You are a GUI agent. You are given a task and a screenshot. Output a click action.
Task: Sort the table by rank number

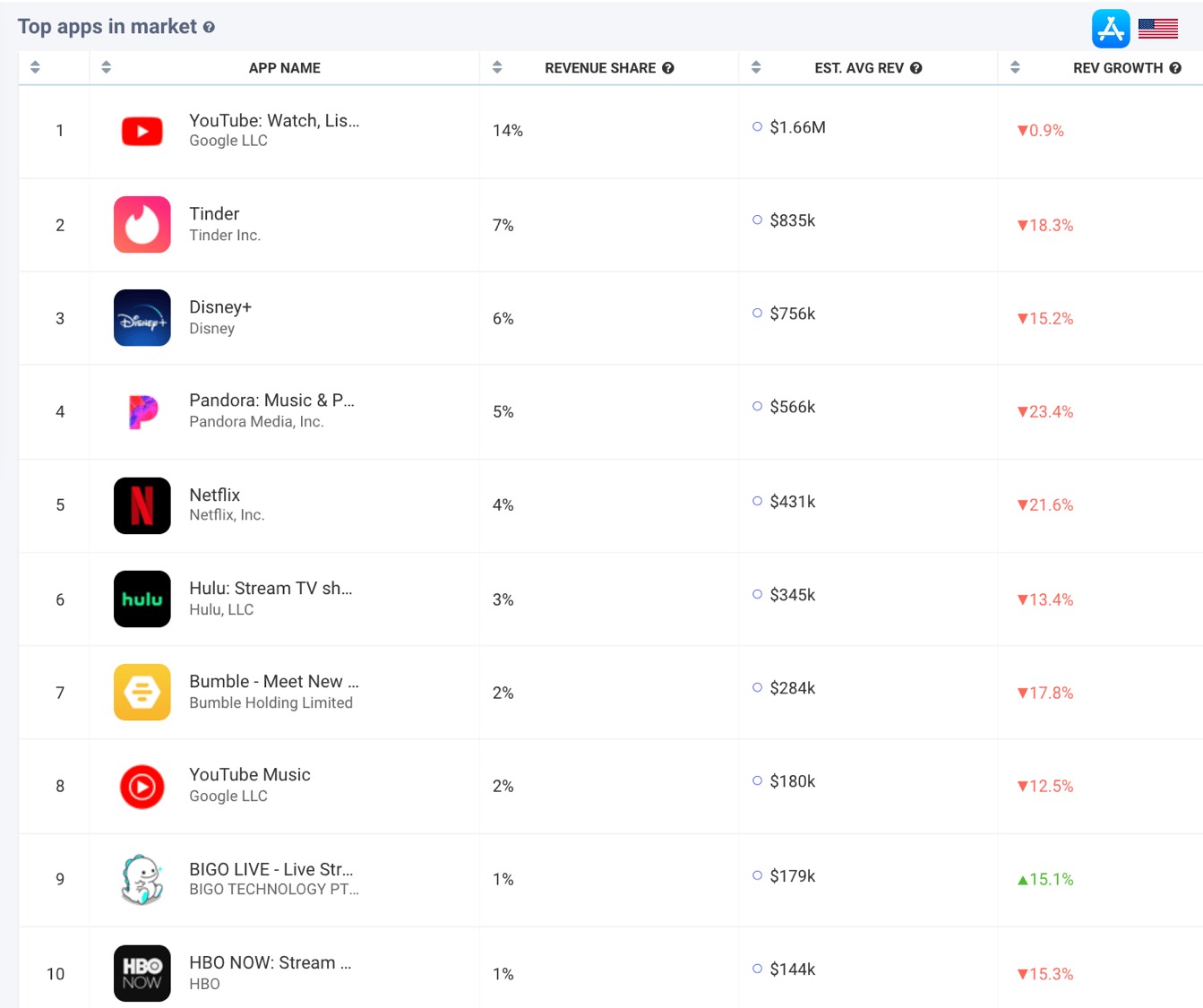coord(35,67)
